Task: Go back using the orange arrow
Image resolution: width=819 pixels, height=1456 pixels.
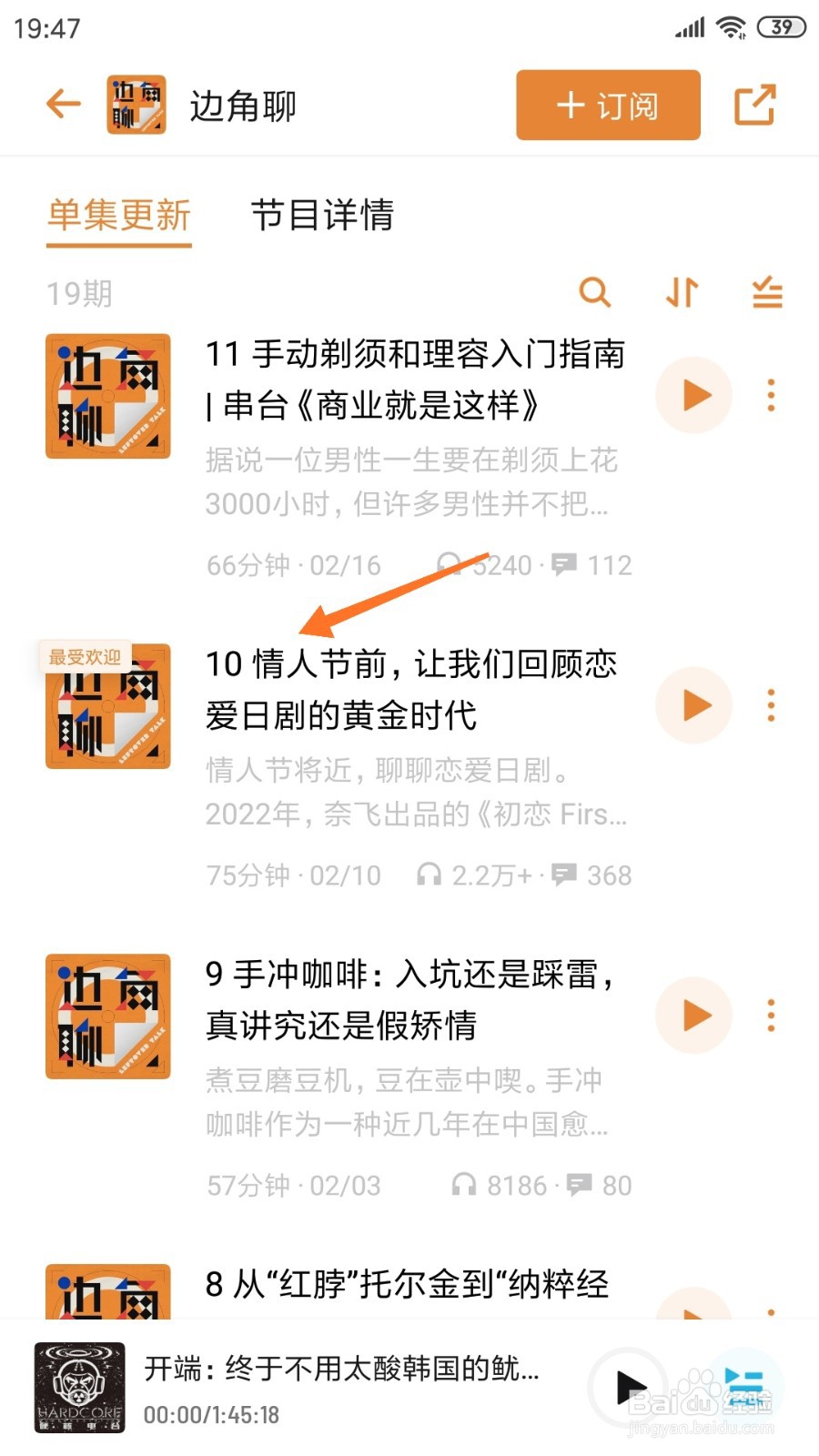Action: [x=64, y=104]
